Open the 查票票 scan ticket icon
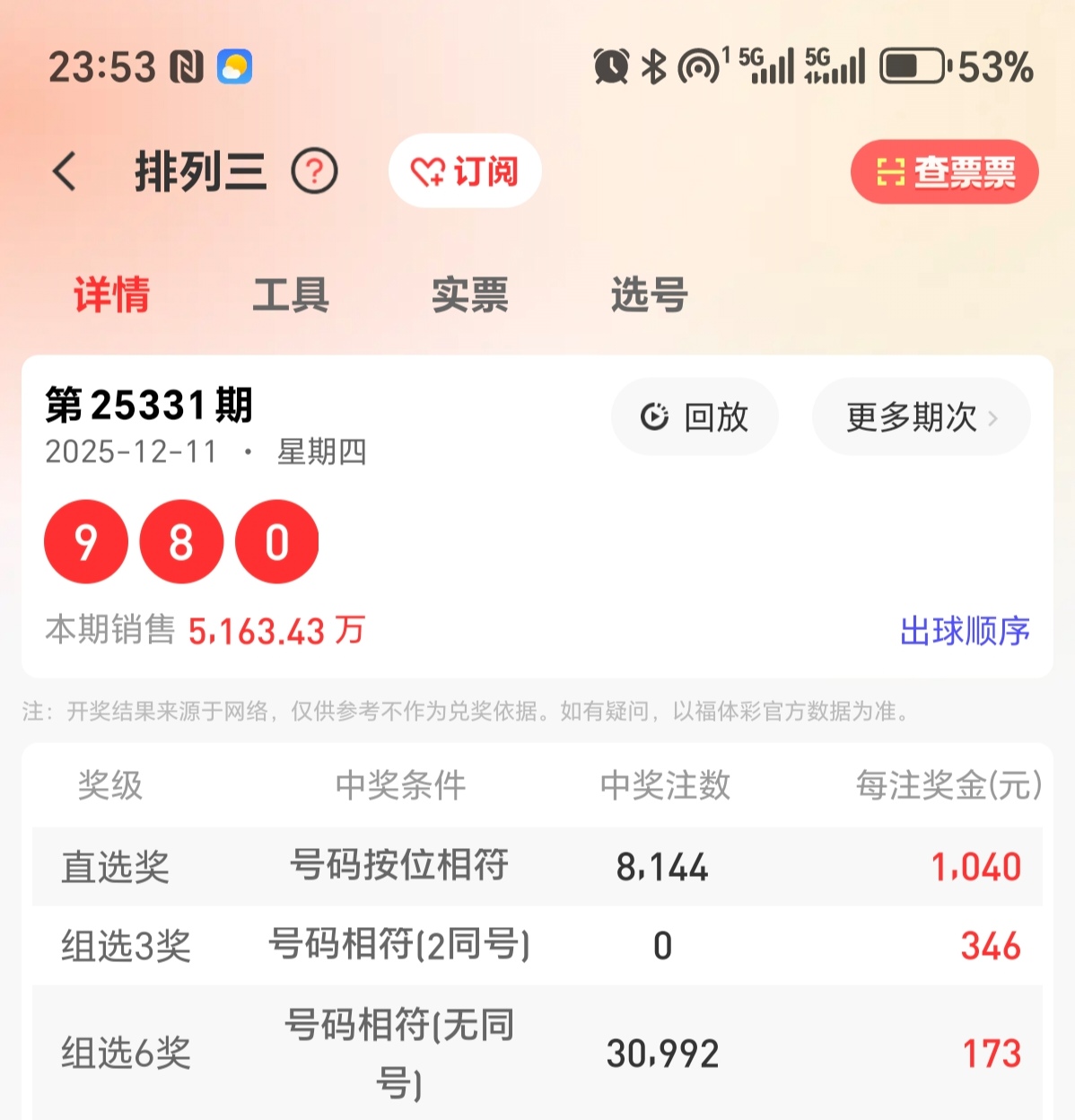 891,172
